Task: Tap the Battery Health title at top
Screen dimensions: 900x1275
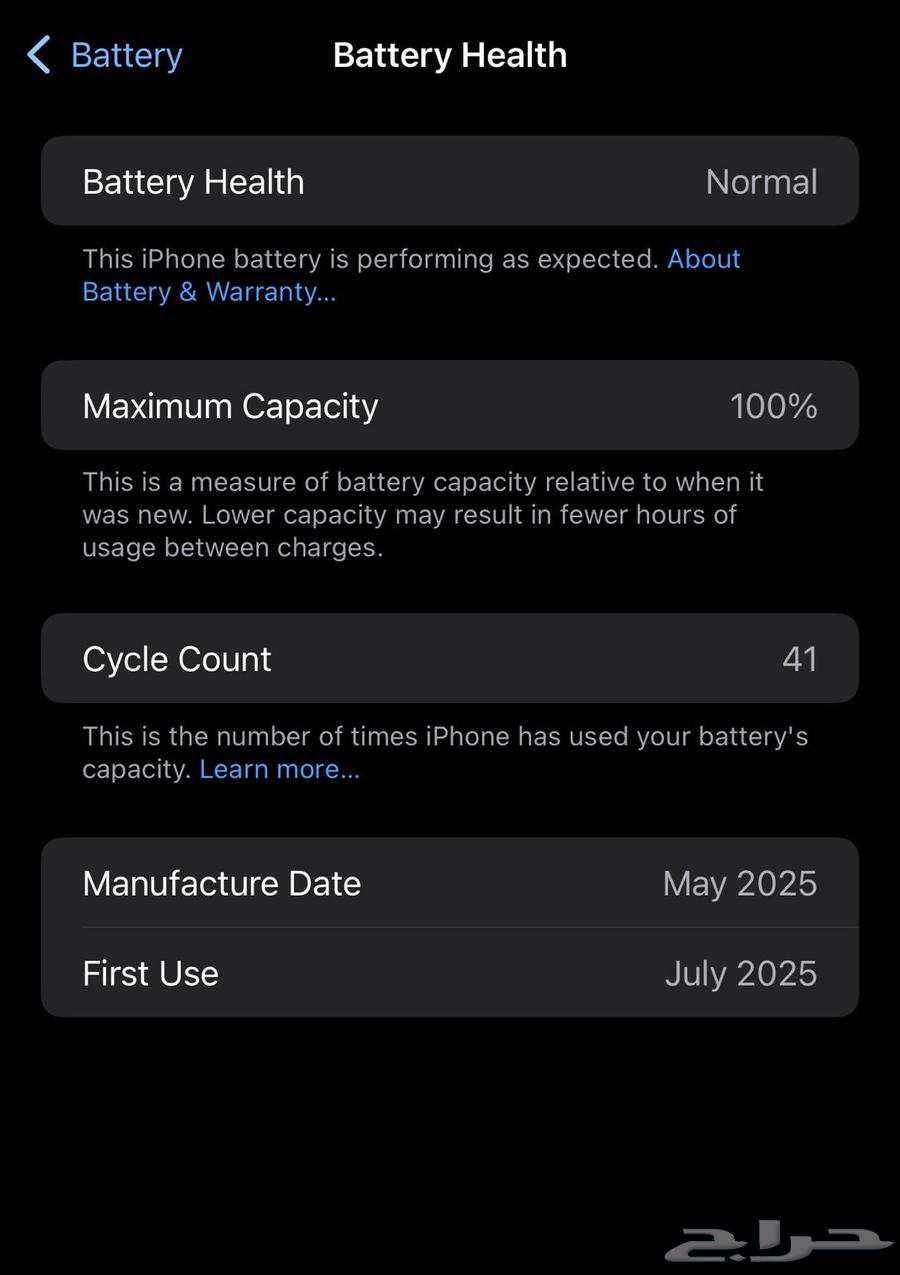Action: [449, 55]
